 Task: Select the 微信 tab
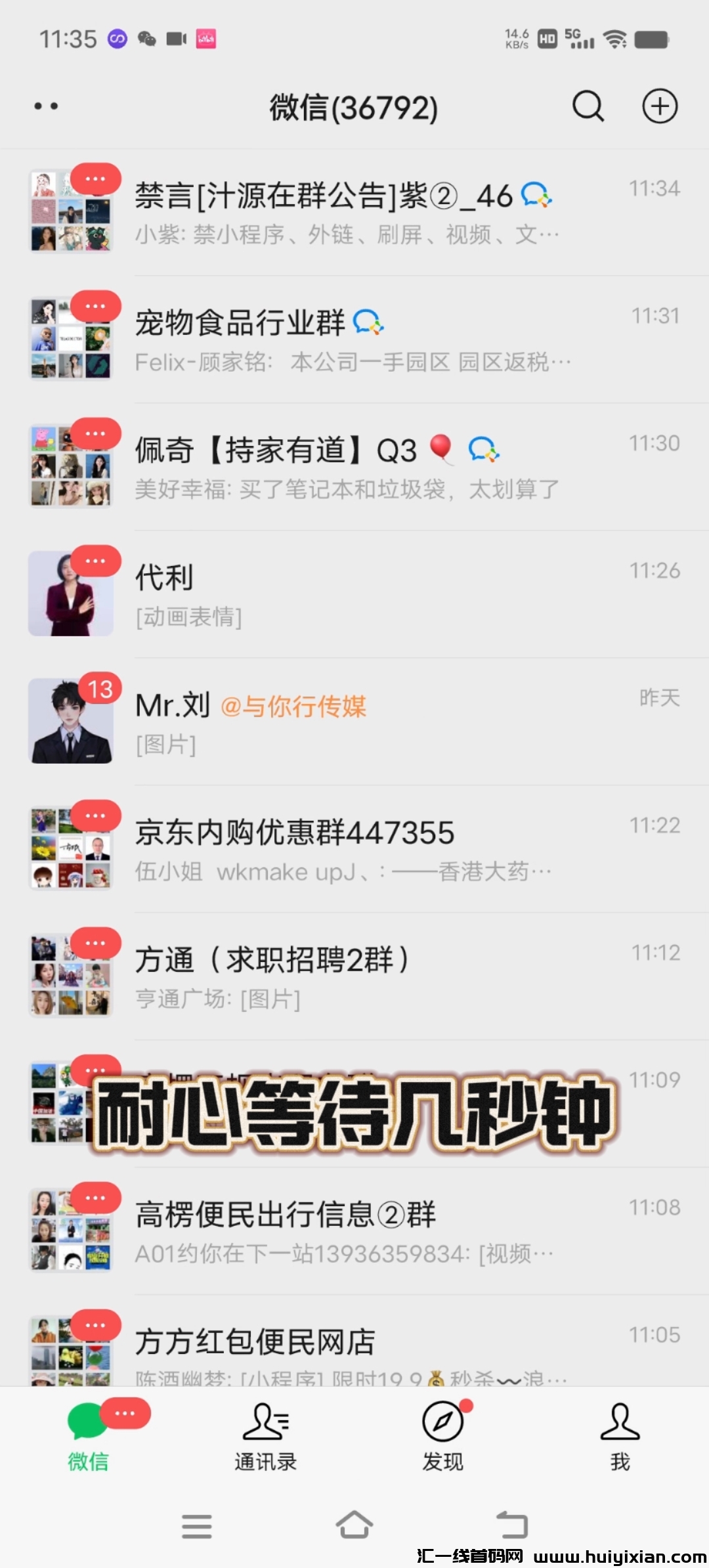[x=89, y=1438]
